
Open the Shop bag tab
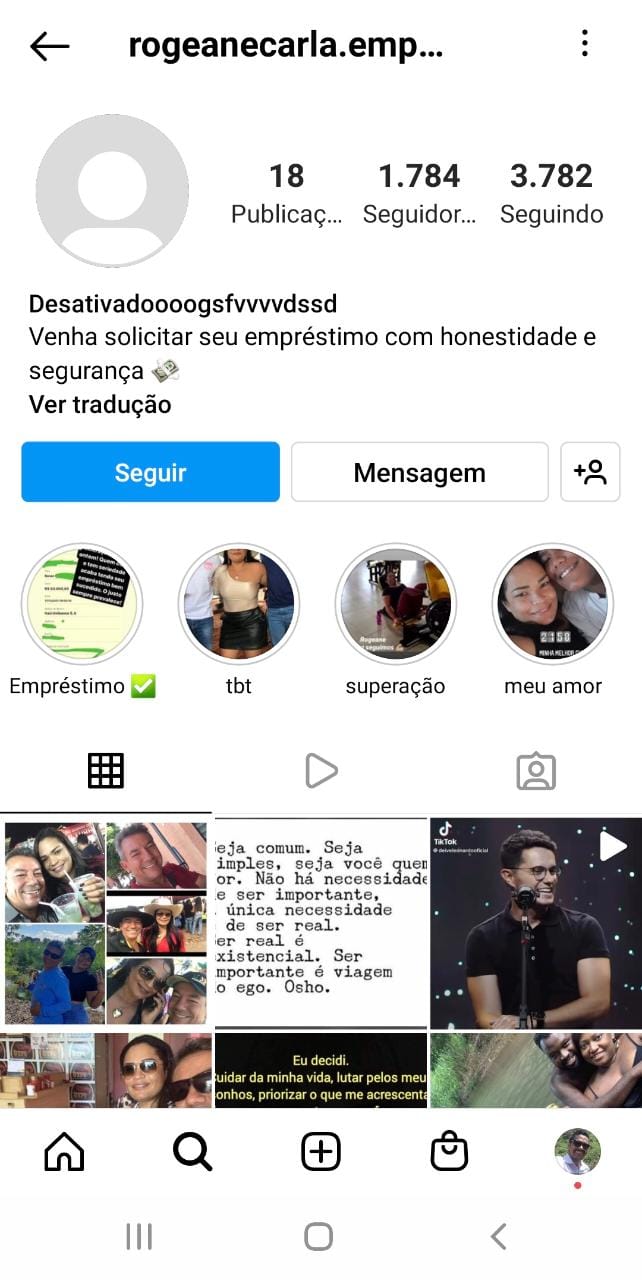coord(449,1153)
